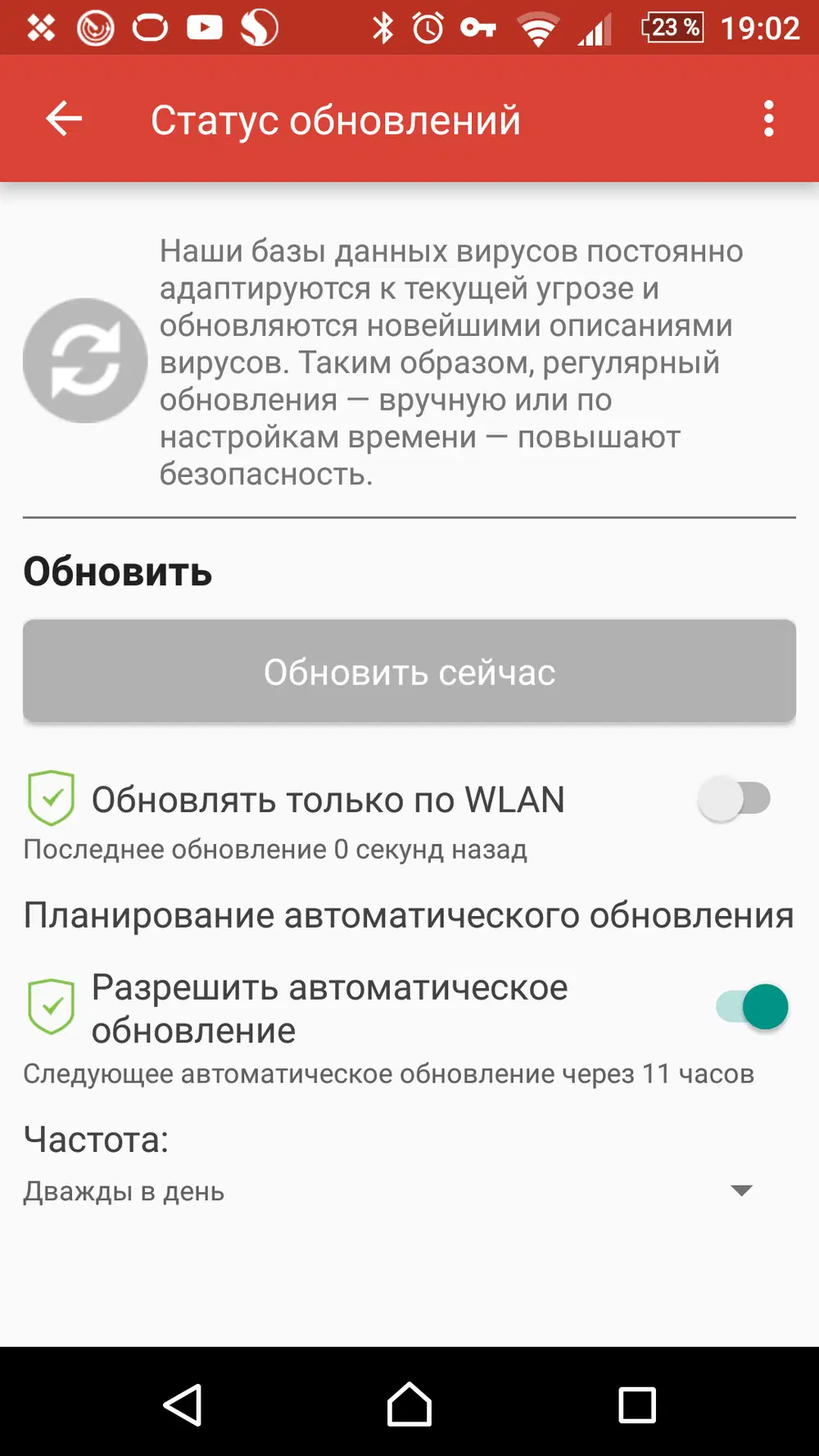Open the recent apps overview
The image size is (819, 1456).
tap(637, 1404)
